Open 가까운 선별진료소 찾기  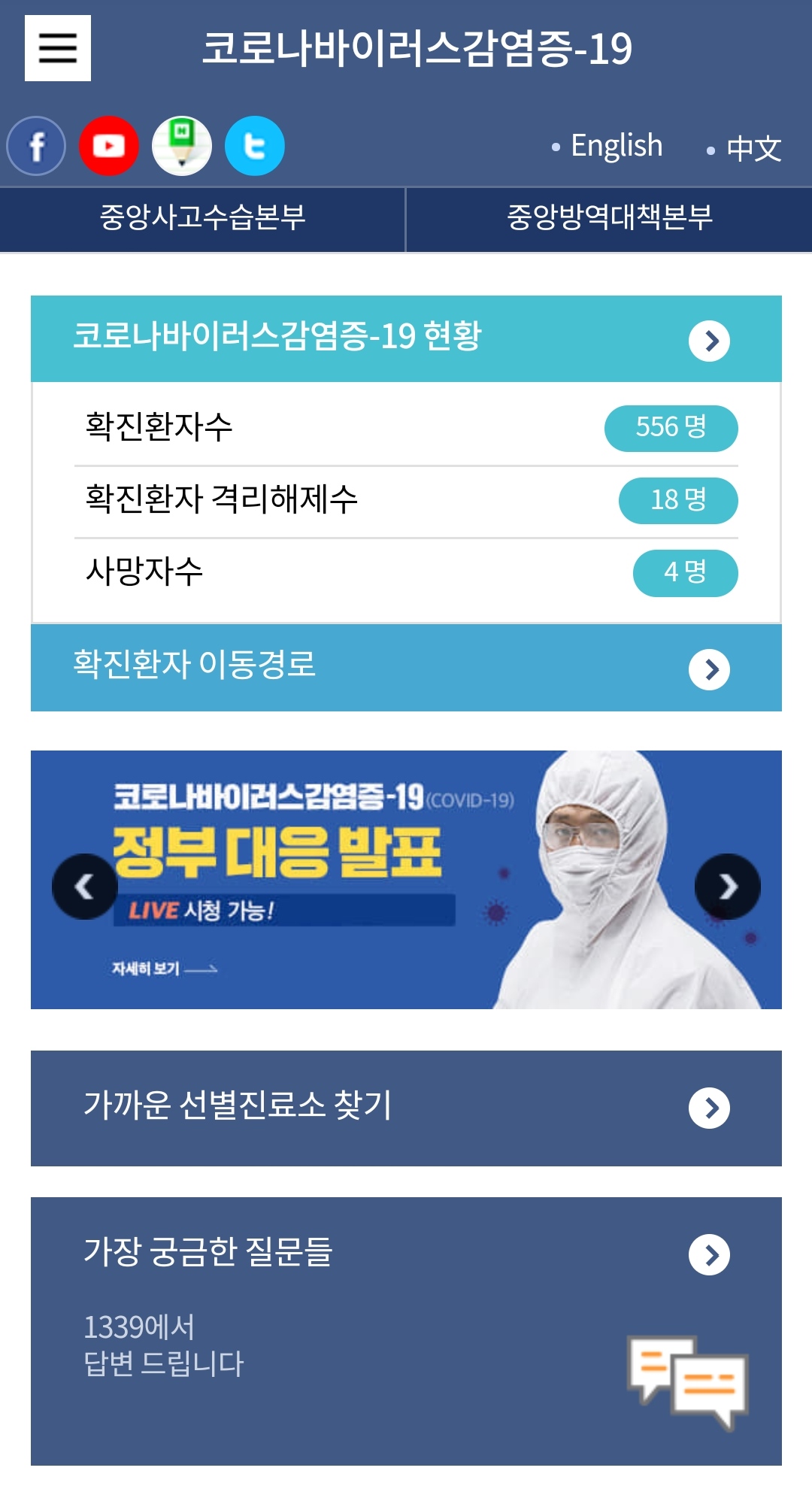point(406,1108)
